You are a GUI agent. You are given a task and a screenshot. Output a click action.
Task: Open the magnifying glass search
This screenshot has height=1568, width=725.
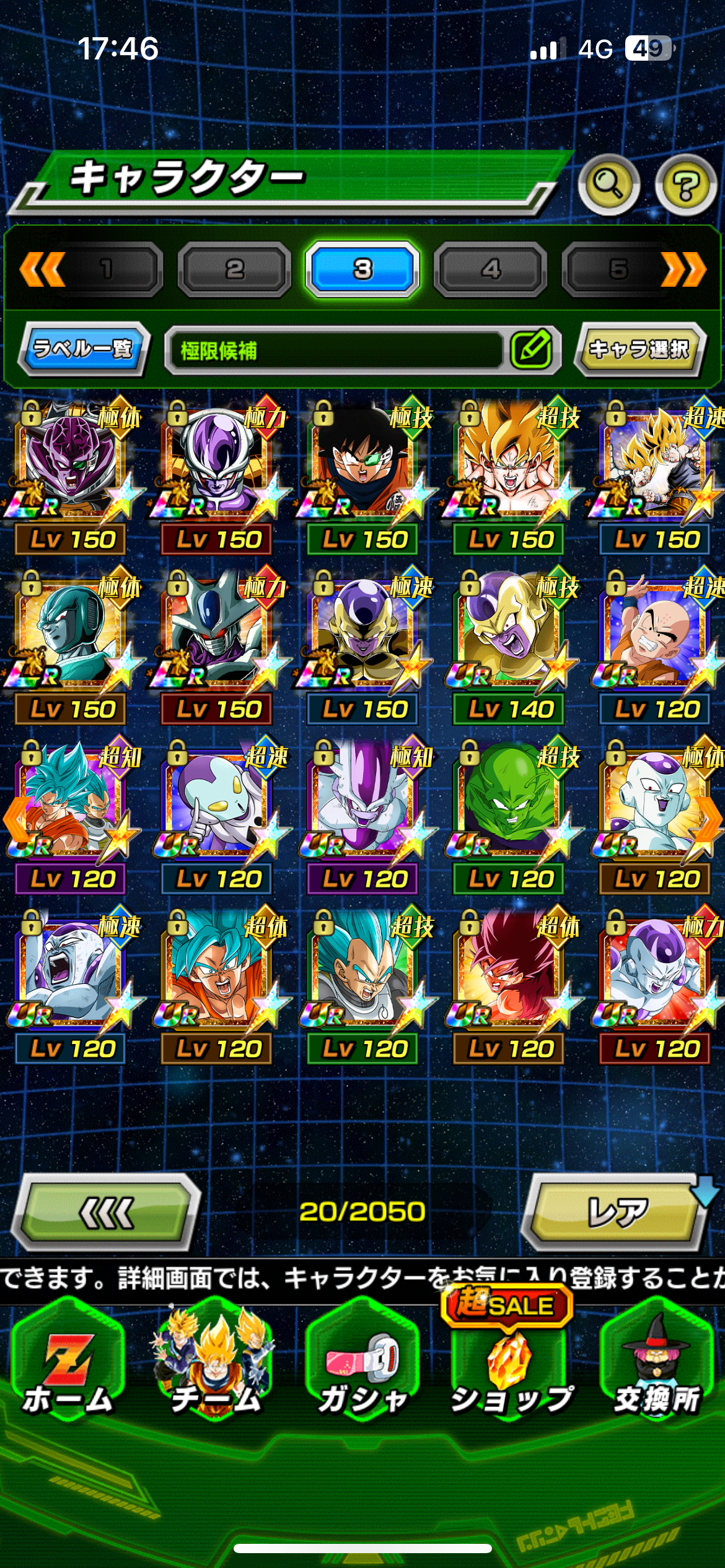tap(609, 184)
